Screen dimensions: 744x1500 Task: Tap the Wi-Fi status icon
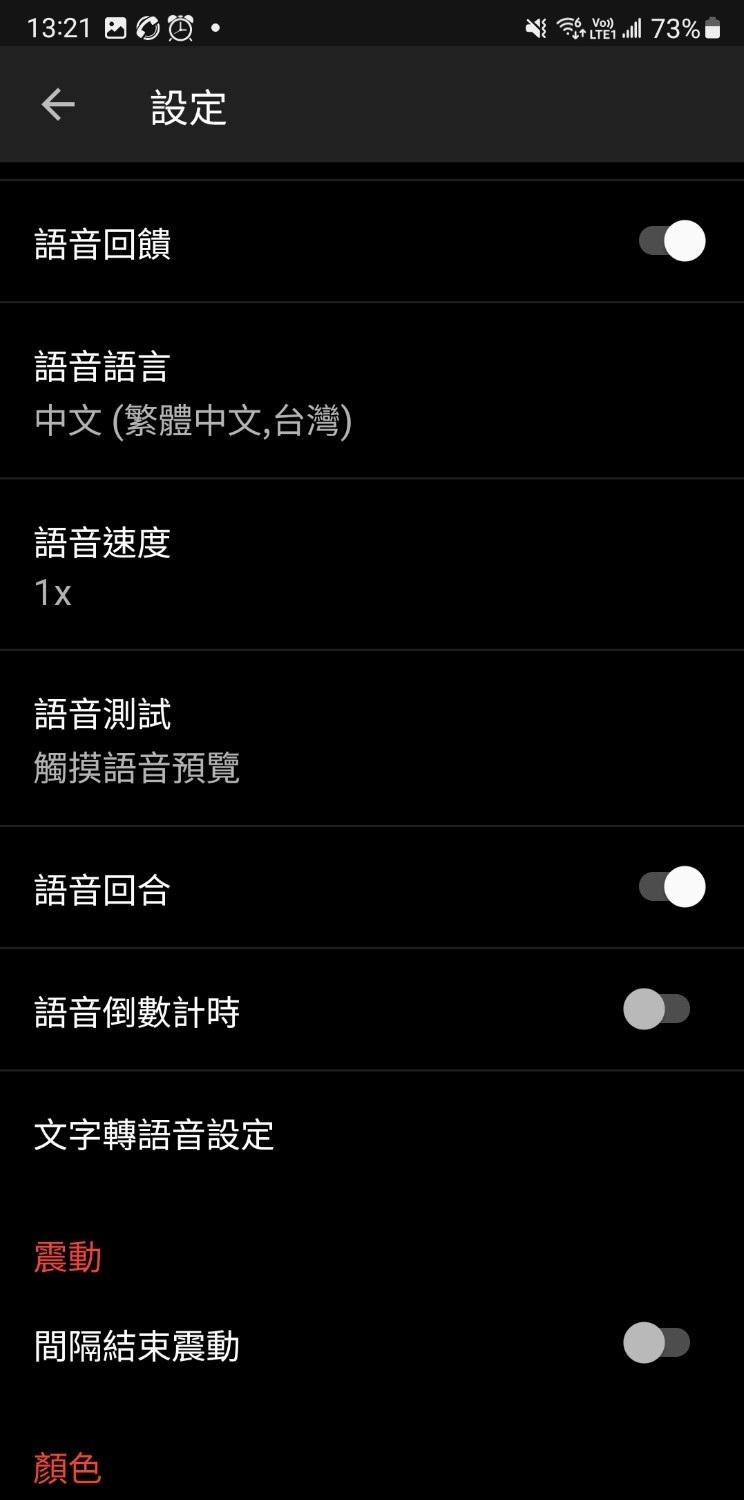[x=569, y=28]
